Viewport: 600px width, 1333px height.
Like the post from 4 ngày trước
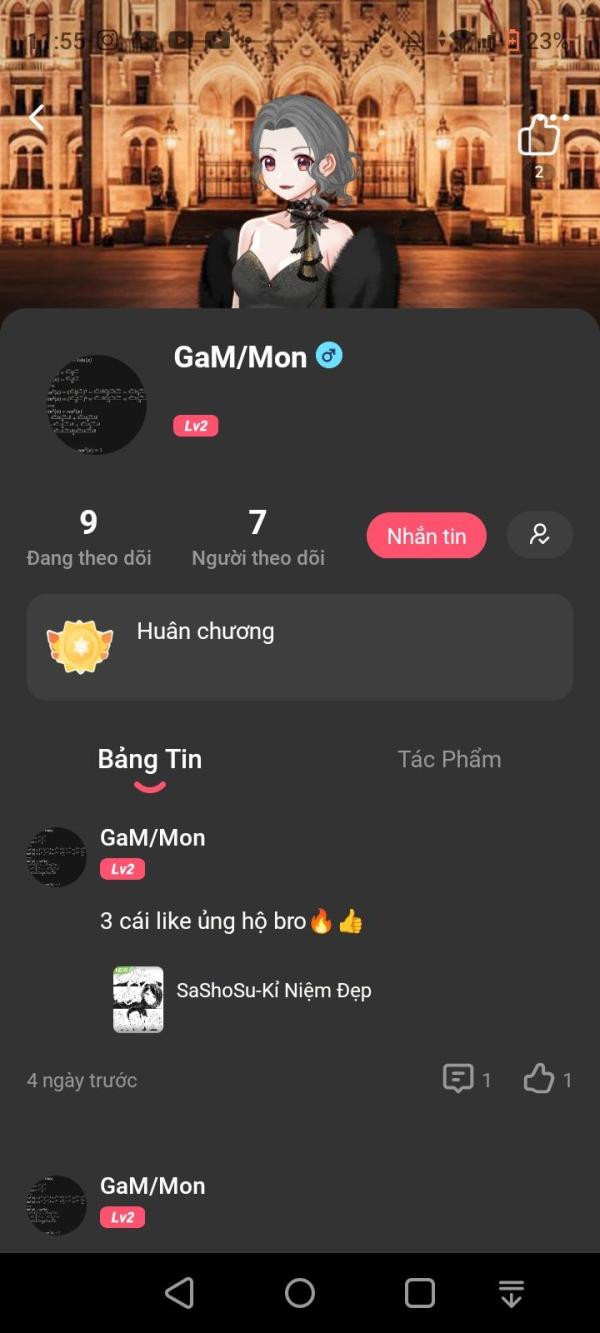(548, 1079)
